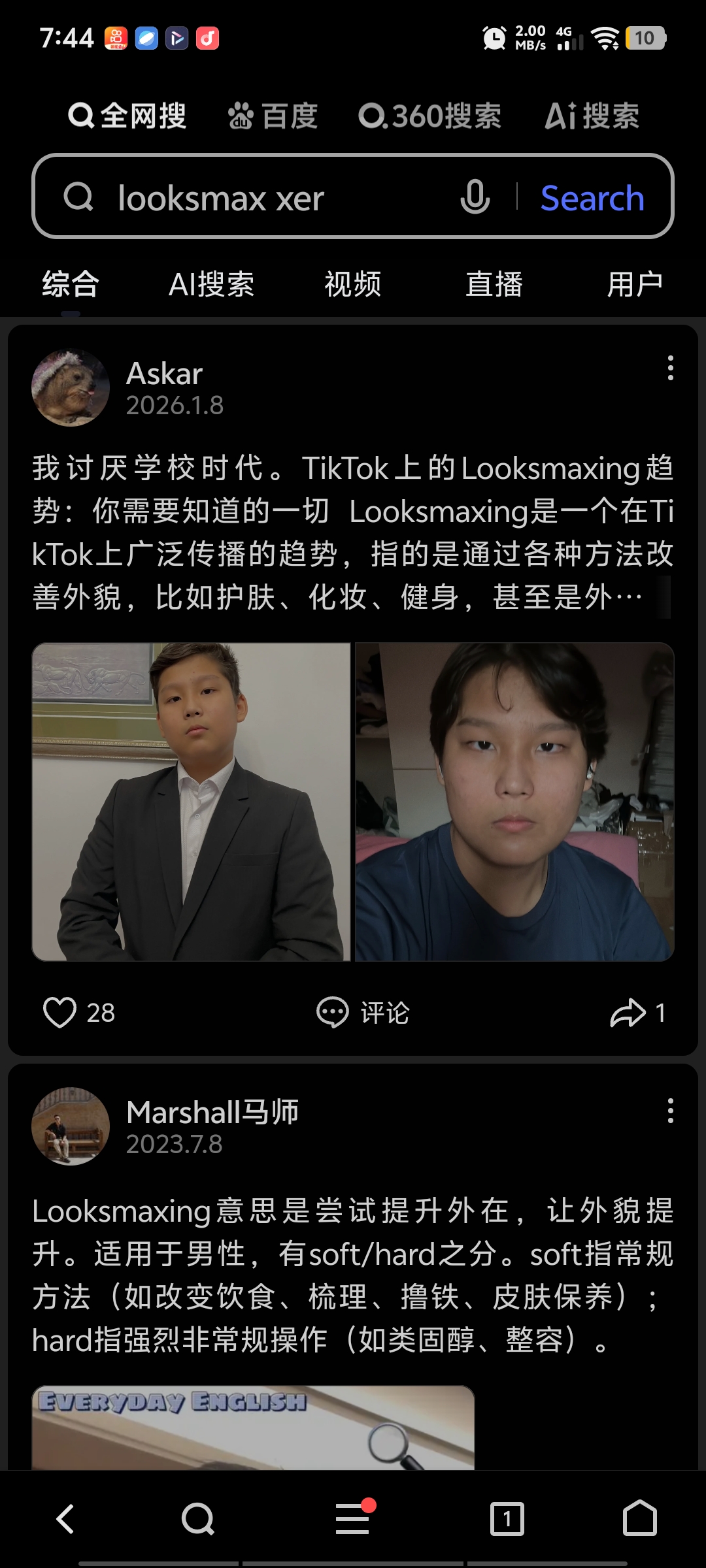Viewport: 706px width, 1568px height.
Task: Like Askar's post
Action: (x=60, y=1013)
